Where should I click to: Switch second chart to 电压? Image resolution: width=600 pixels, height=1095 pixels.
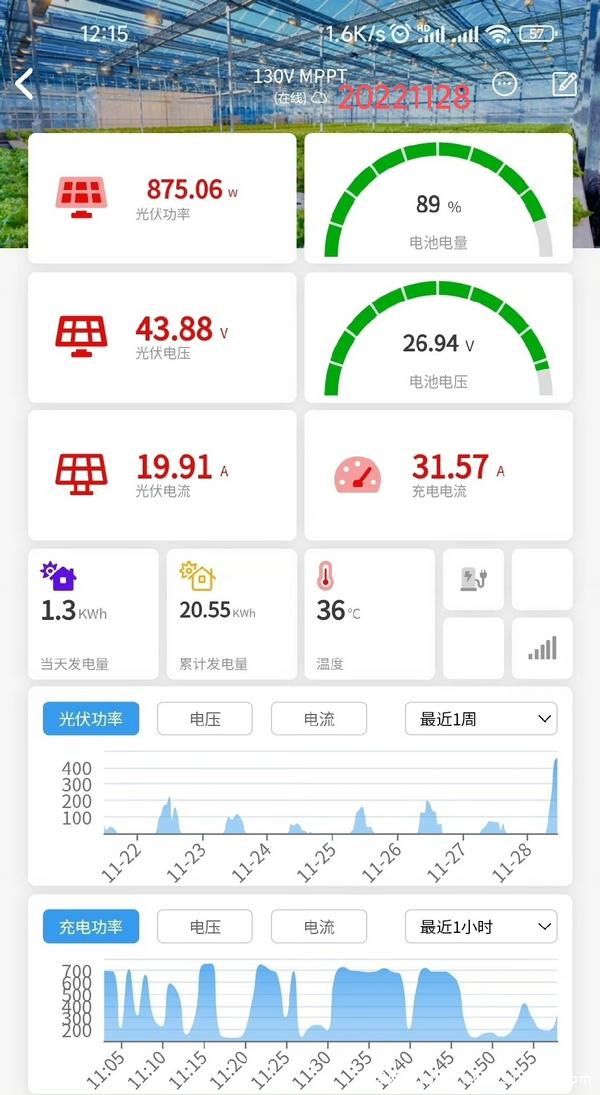[205, 926]
